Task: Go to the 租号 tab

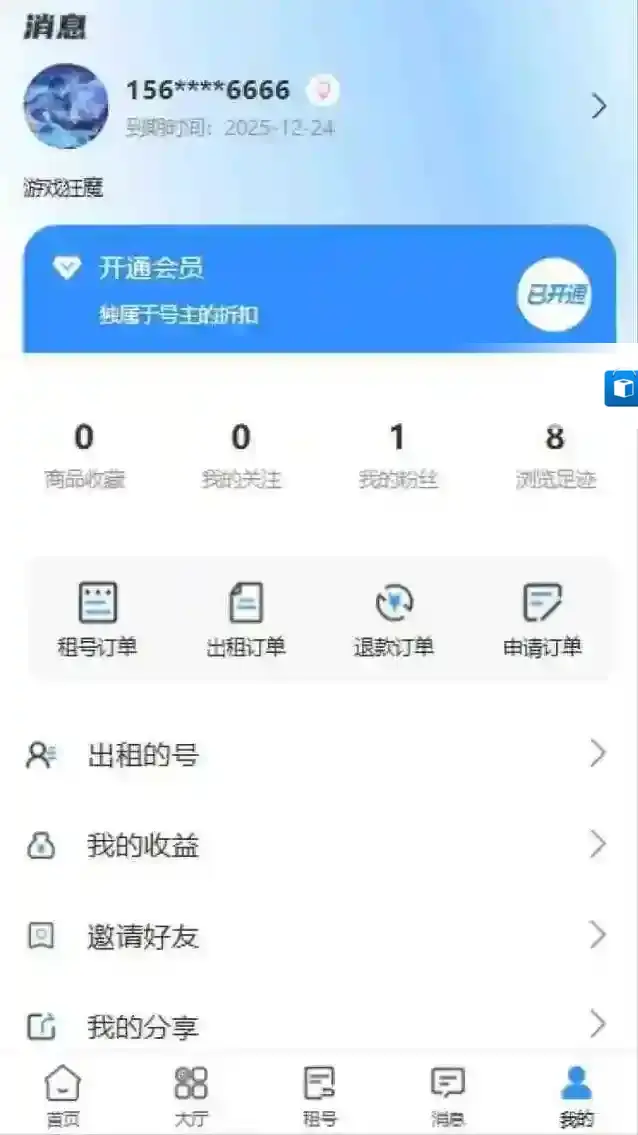Action: 319,1094
